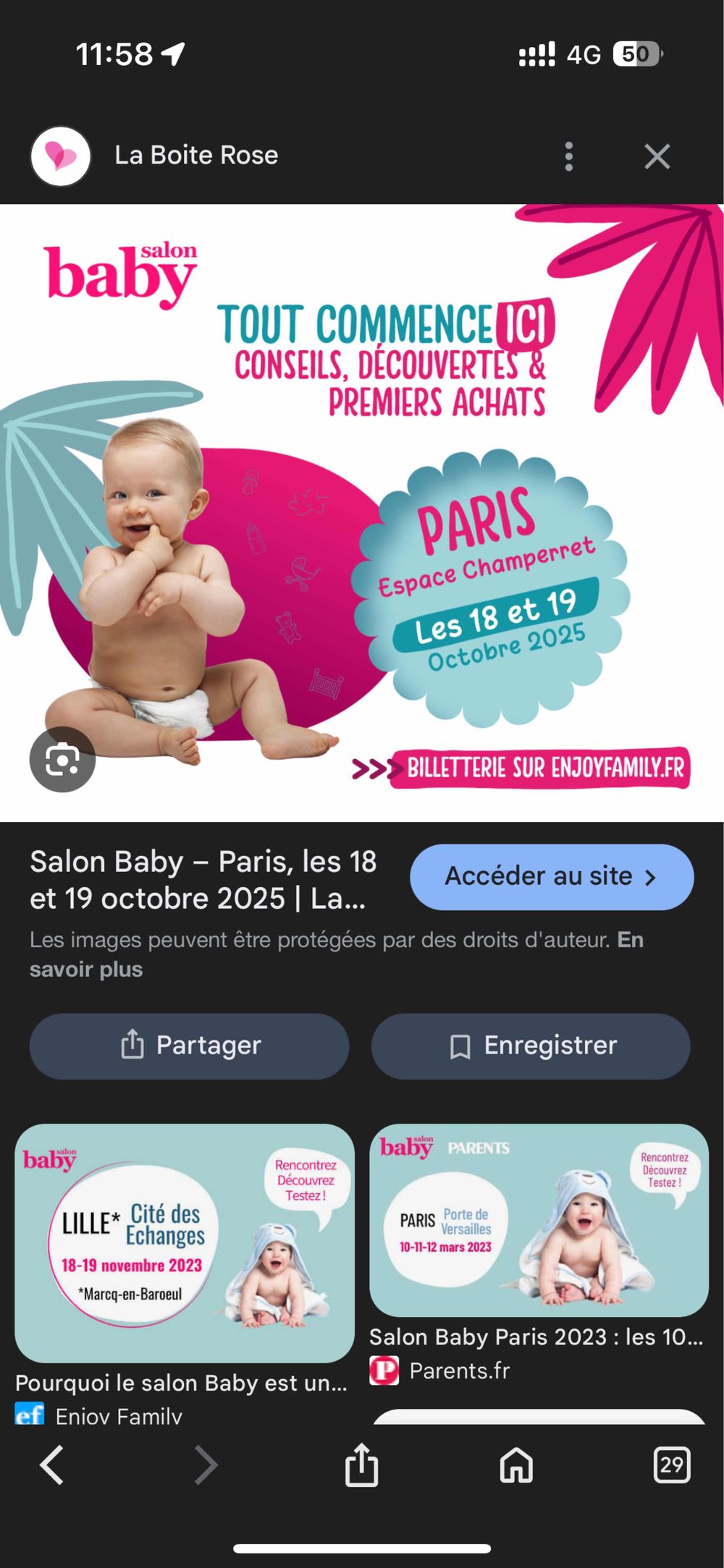
Task: Tap Partager to share this image
Action: [x=189, y=1046]
